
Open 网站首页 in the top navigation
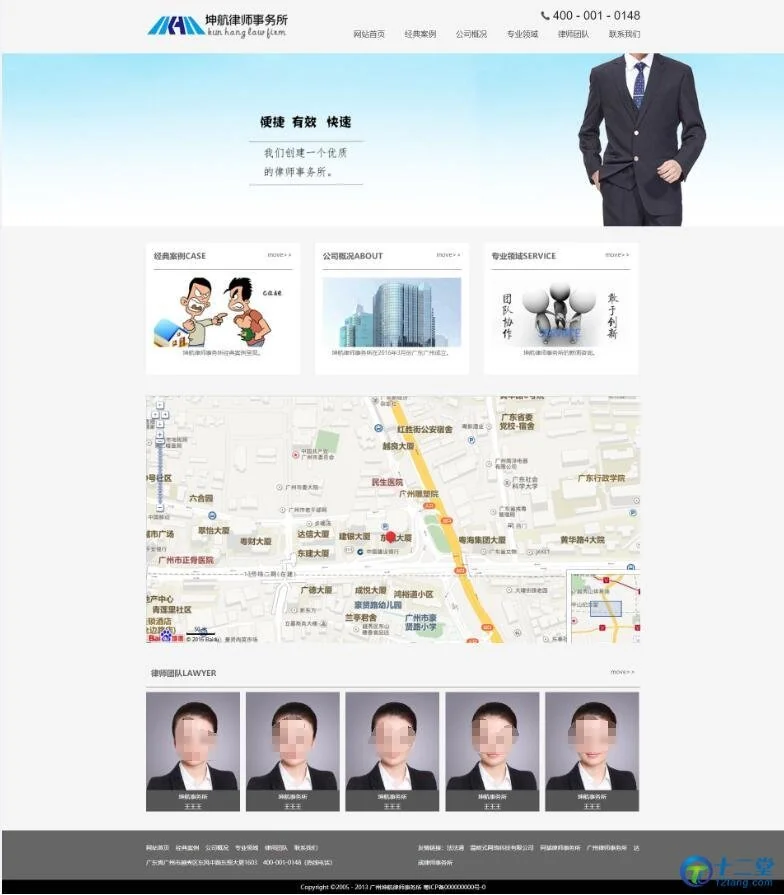[369, 34]
